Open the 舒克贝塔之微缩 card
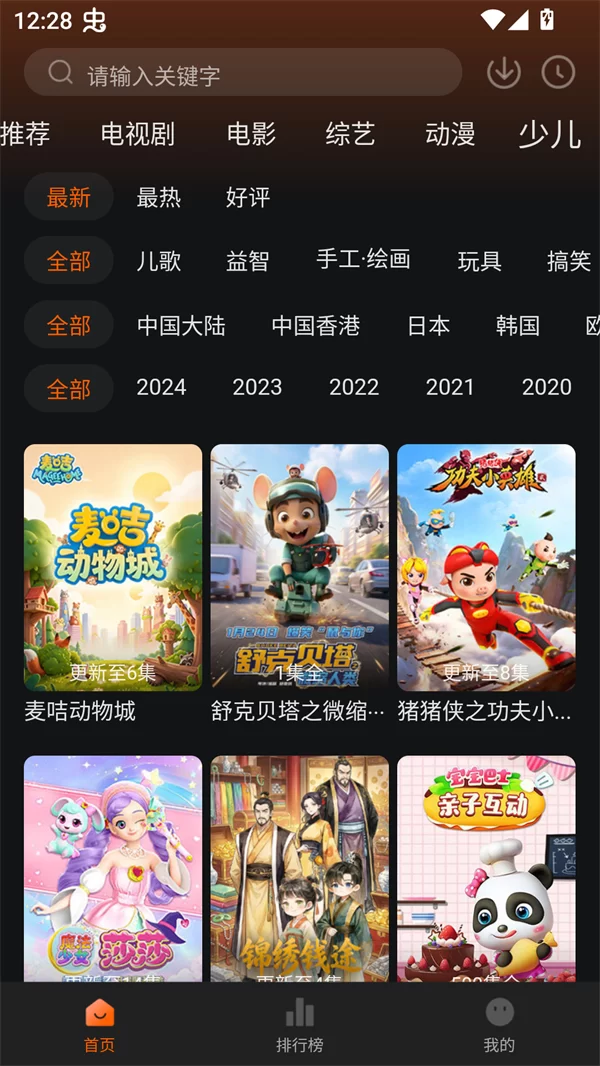This screenshot has width=600, height=1066. 299,567
